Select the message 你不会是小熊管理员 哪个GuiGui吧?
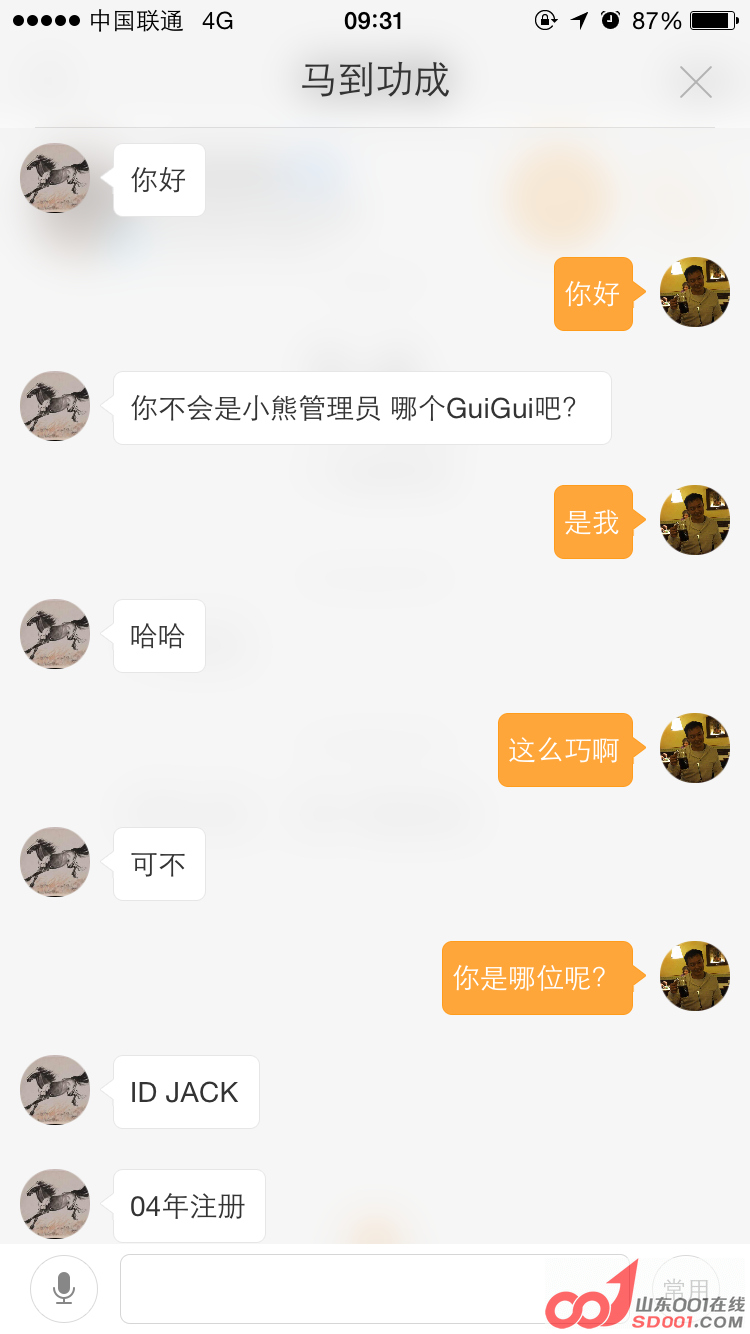This screenshot has height=1334, width=750. pos(362,407)
